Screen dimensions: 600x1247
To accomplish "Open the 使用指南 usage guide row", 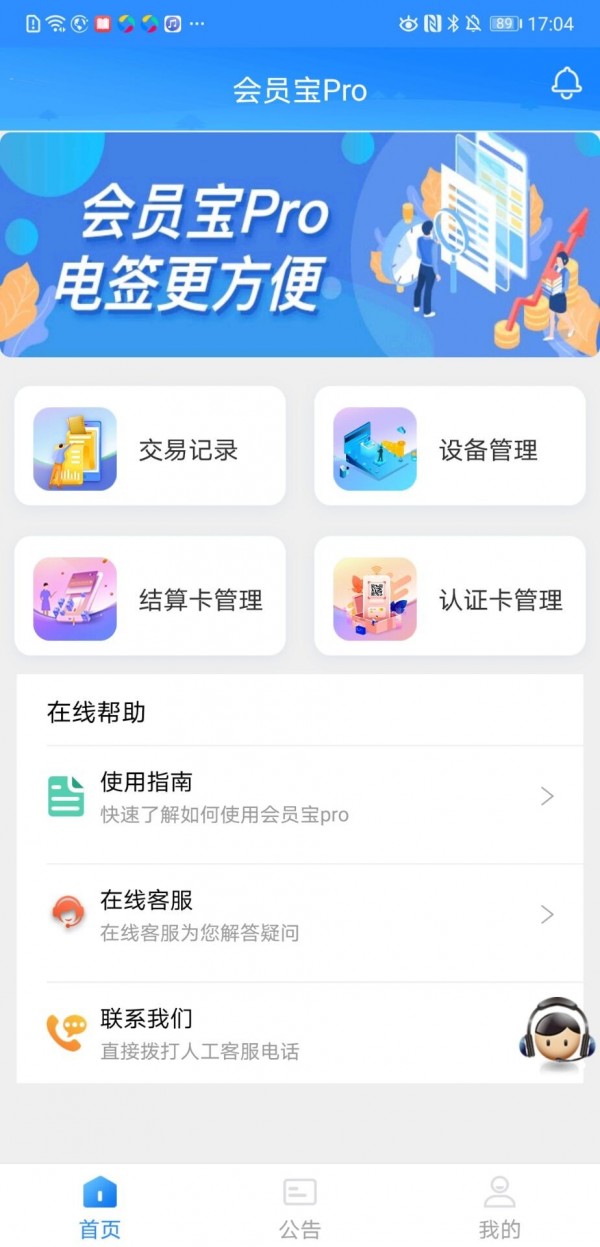I will point(300,797).
